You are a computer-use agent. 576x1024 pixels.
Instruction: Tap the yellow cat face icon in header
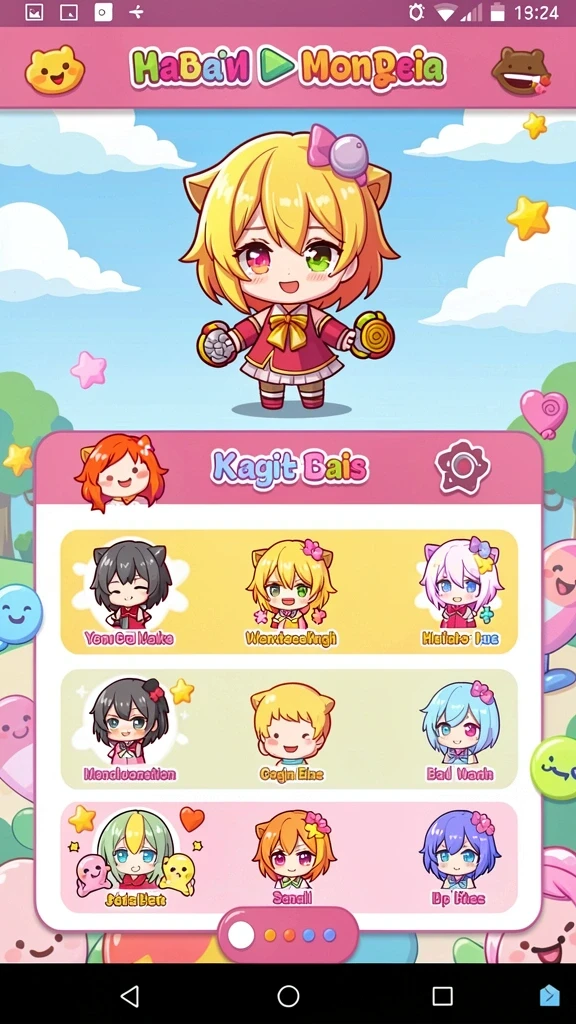coord(55,69)
